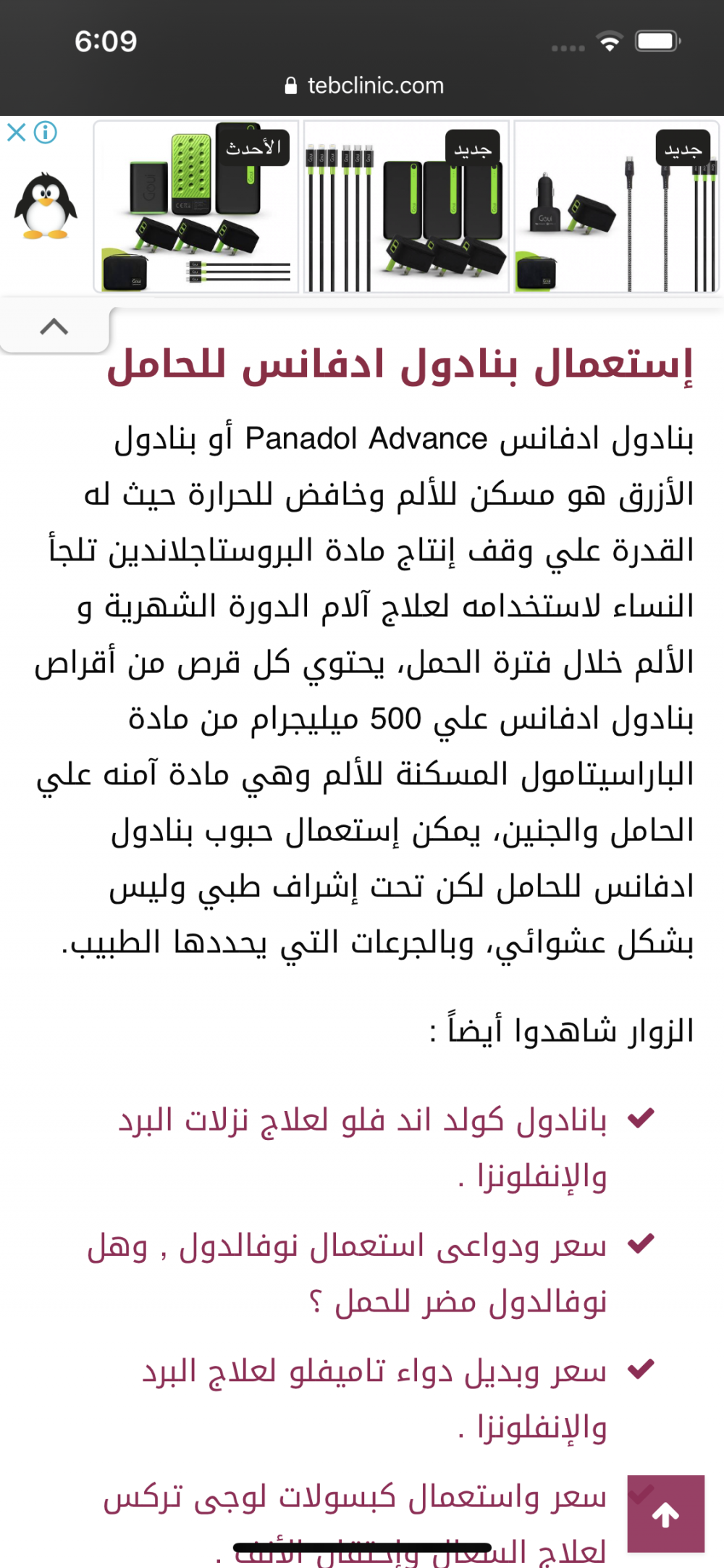Open the ad product tile labeled الأحدث
Screen dimensions: 724x1568
[195, 207]
